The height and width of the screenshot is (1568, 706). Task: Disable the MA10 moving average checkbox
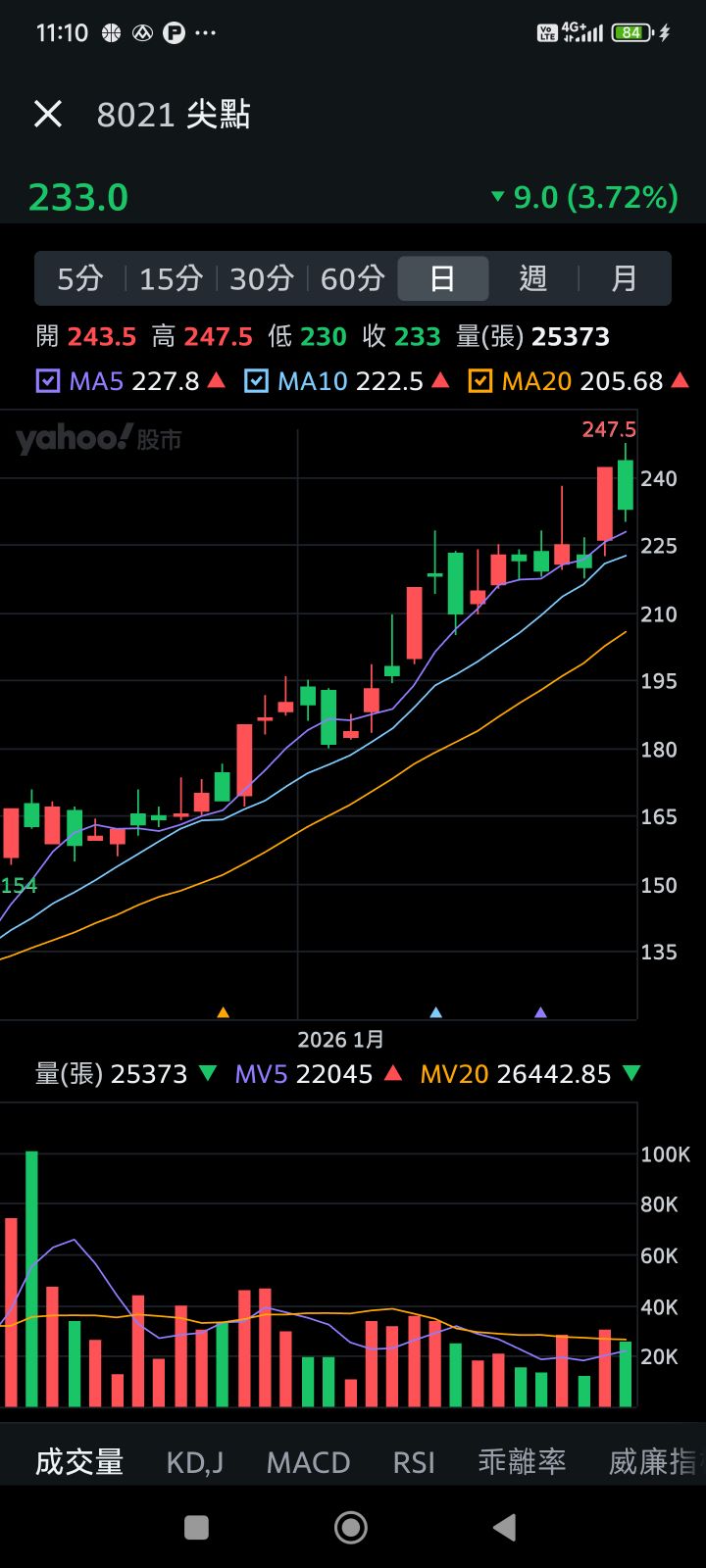click(257, 380)
